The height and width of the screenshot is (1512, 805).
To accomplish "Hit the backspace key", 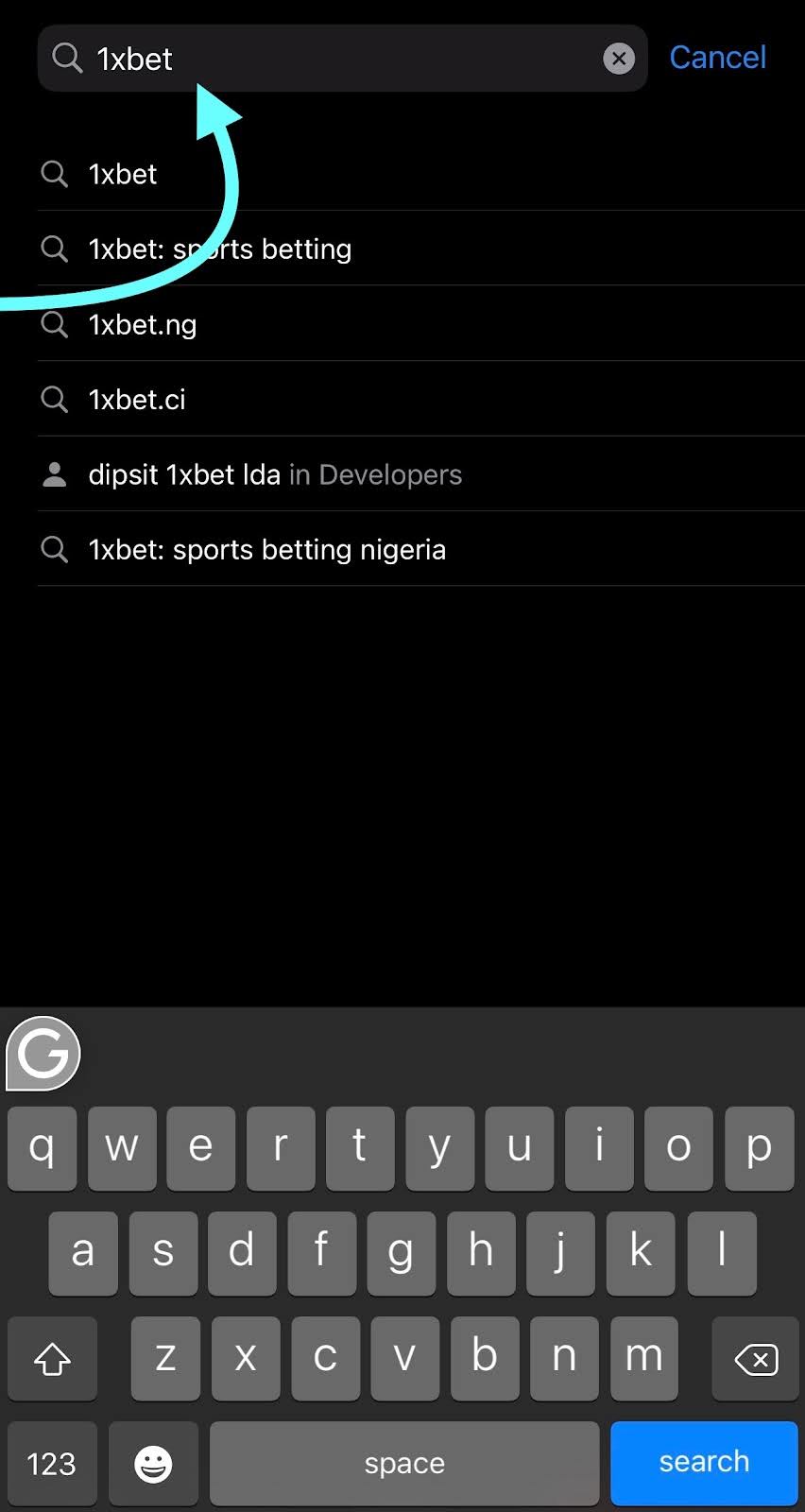I will (x=756, y=1359).
